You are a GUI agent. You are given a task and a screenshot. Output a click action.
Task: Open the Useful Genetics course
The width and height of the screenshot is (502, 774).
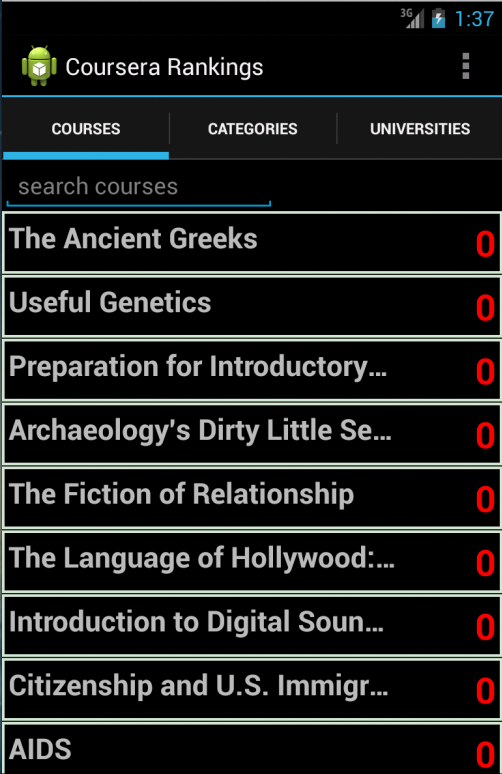point(252,307)
